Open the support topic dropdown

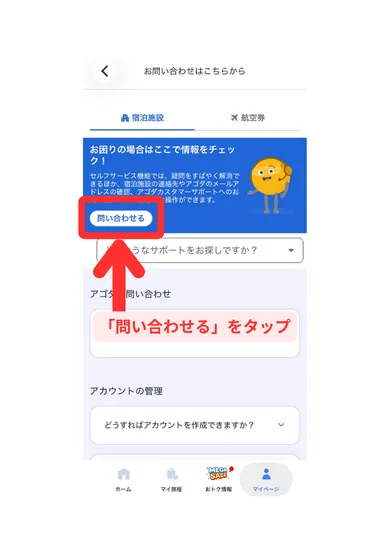(x=200, y=250)
